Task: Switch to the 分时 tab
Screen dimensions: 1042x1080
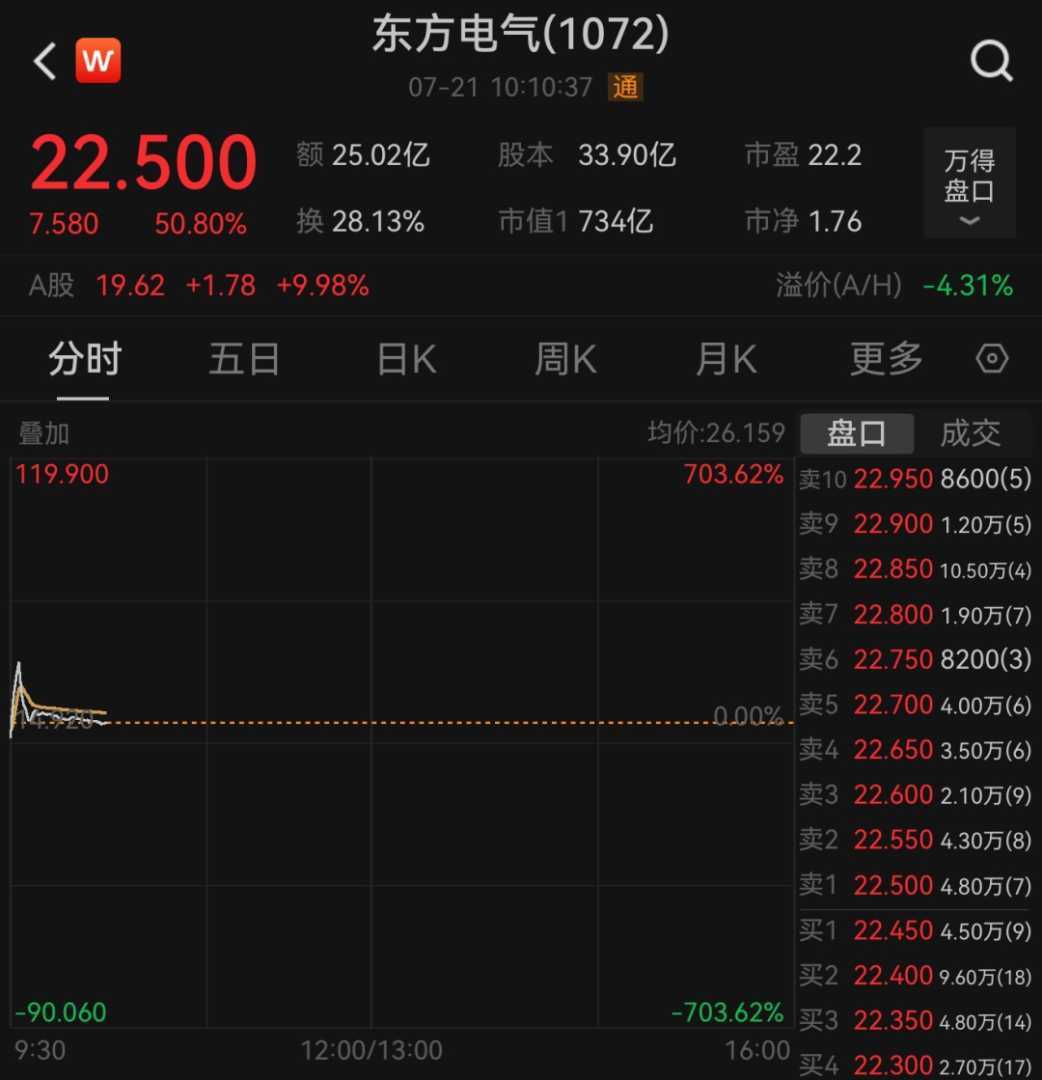Action: pos(84,359)
